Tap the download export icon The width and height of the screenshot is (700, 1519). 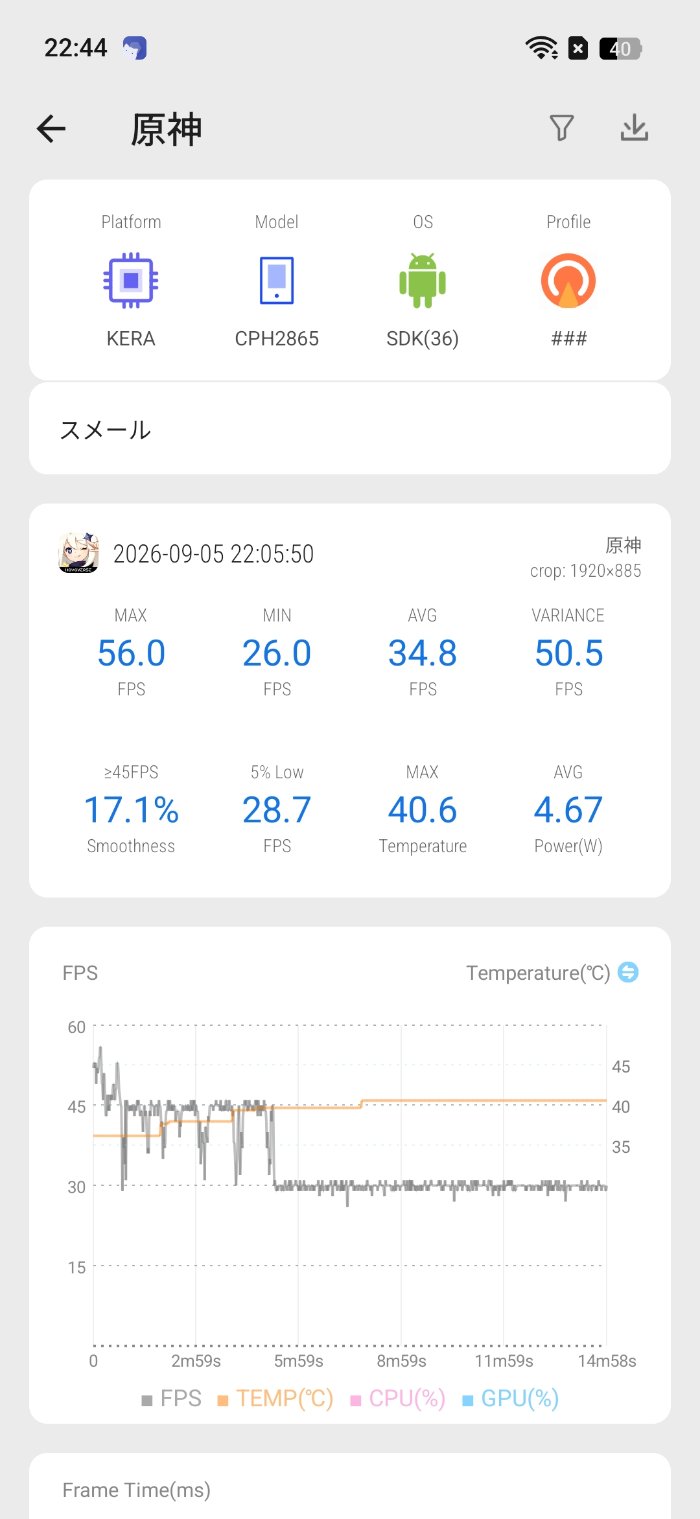pyautogui.click(x=635, y=128)
